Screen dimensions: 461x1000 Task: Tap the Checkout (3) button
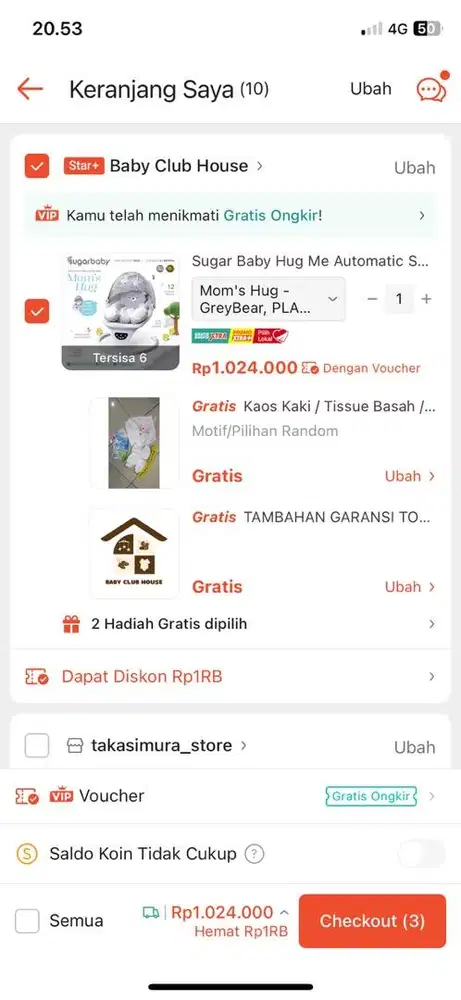[x=372, y=921]
